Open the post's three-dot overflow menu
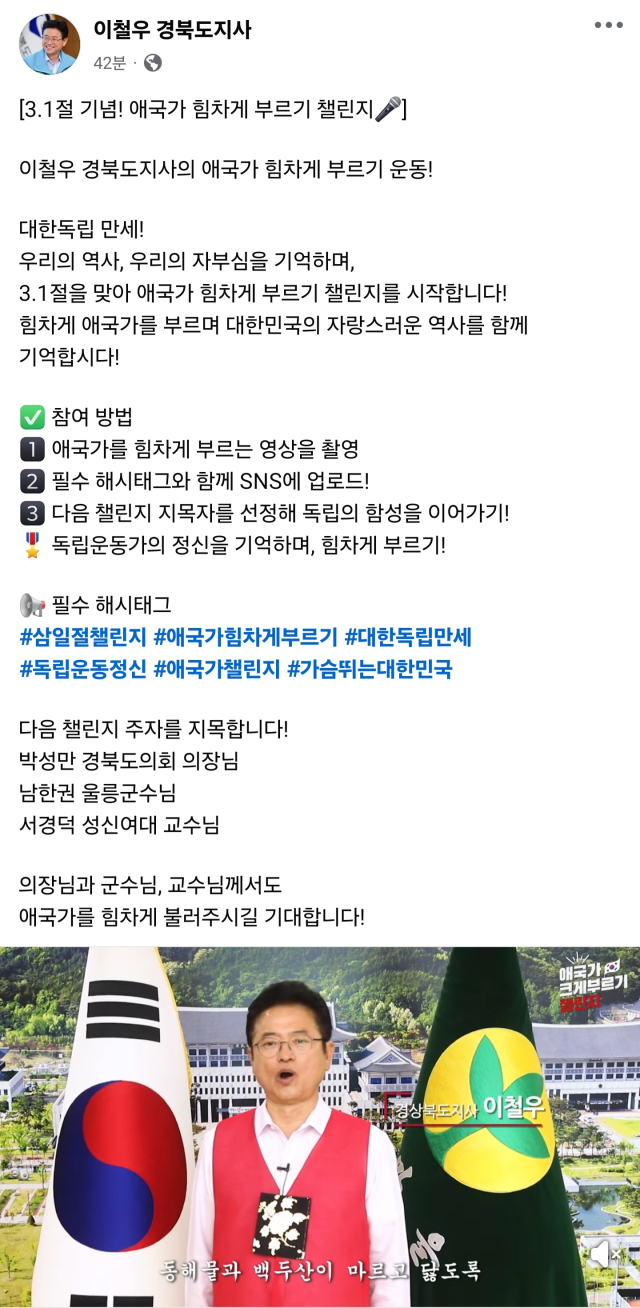This screenshot has height=1308, width=640. [x=609, y=25]
